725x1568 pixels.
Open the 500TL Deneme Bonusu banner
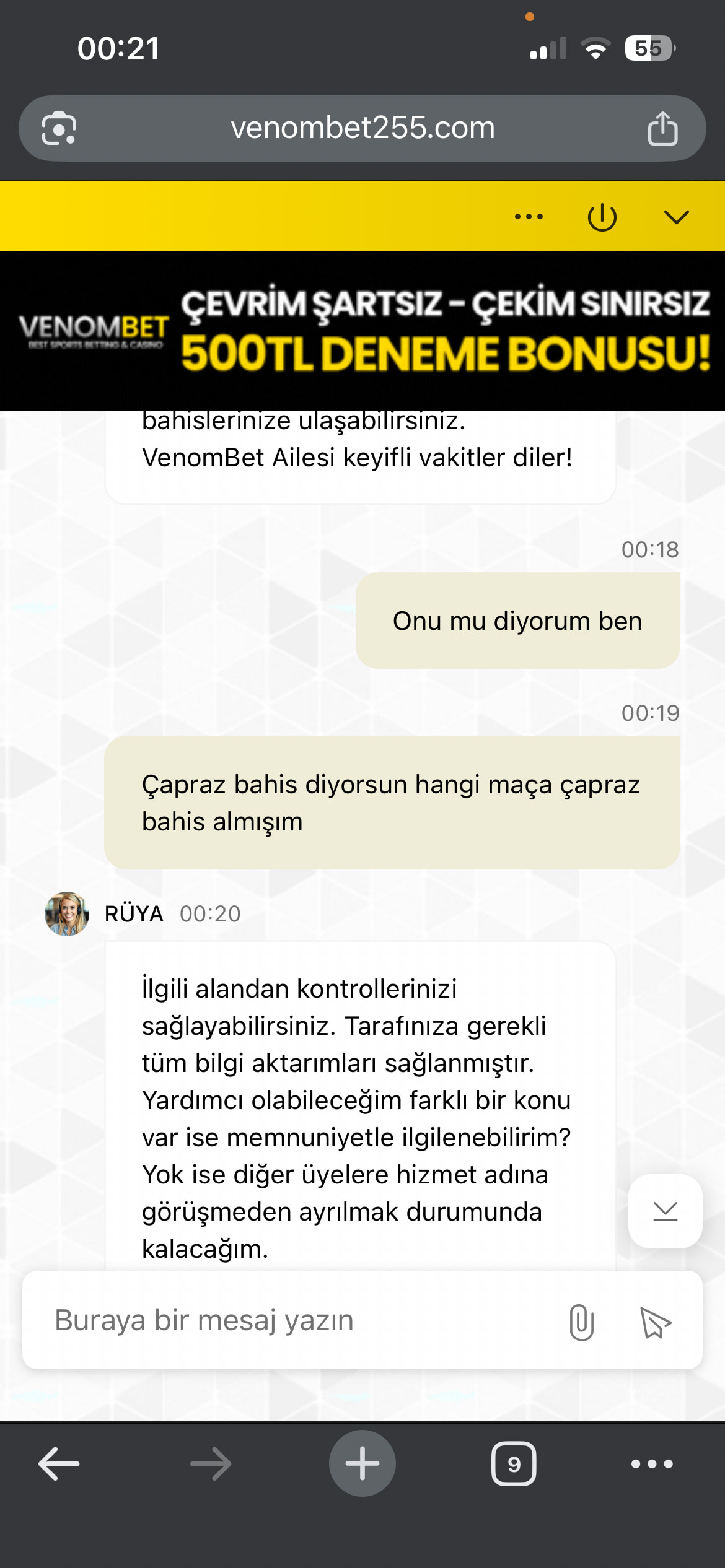(362, 331)
